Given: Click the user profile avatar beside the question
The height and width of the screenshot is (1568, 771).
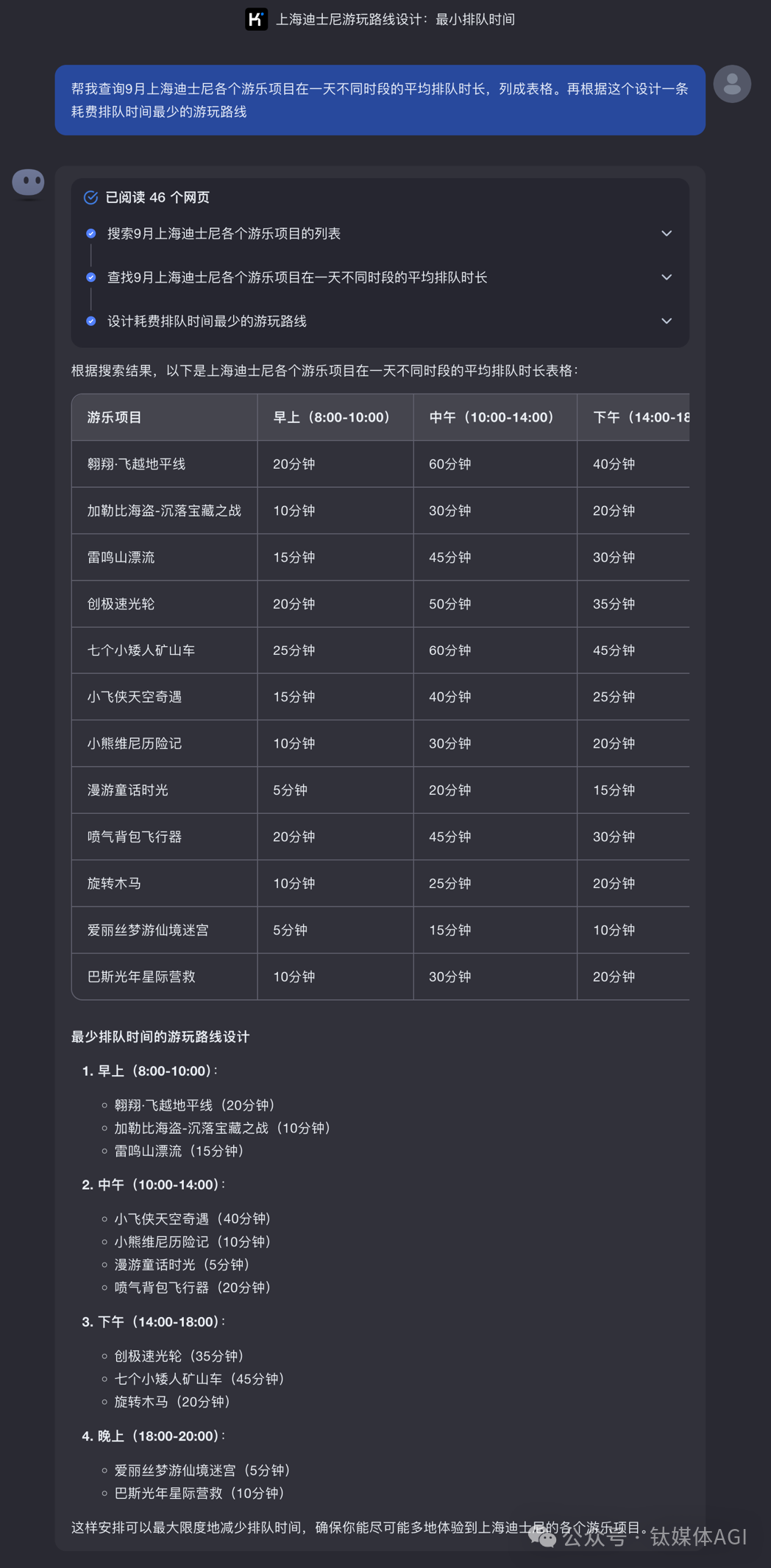Looking at the screenshot, I should 732,84.
